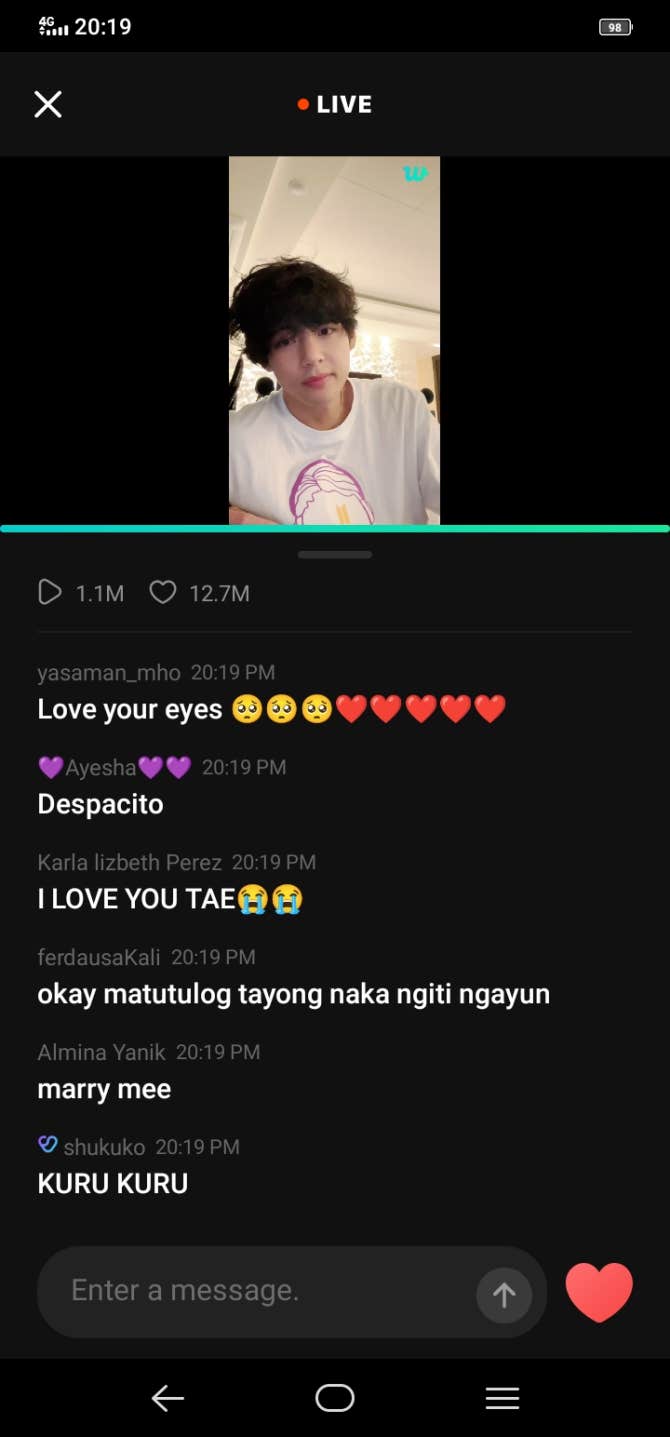Viewport: 670px width, 1437px height.
Task: Tap the live video player
Action: click(x=334, y=340)
